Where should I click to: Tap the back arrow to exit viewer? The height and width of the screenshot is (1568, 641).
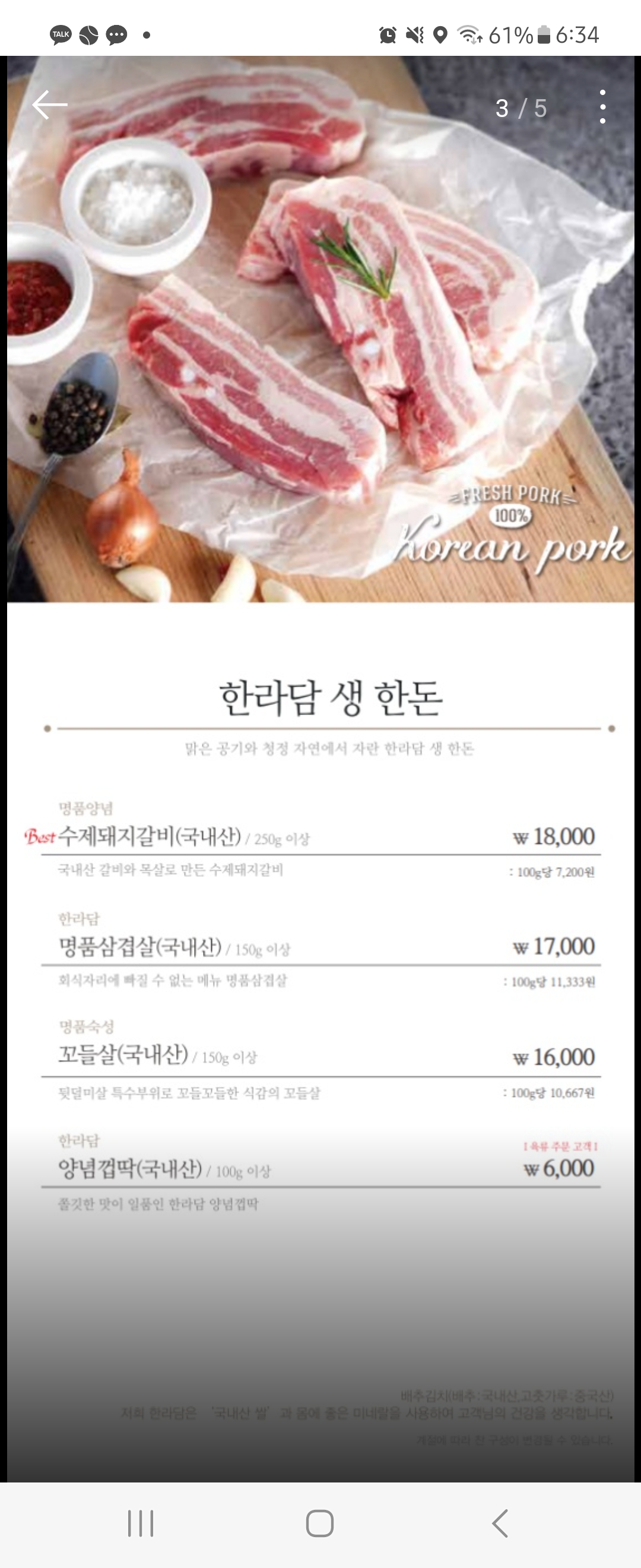tap(50, 106)
